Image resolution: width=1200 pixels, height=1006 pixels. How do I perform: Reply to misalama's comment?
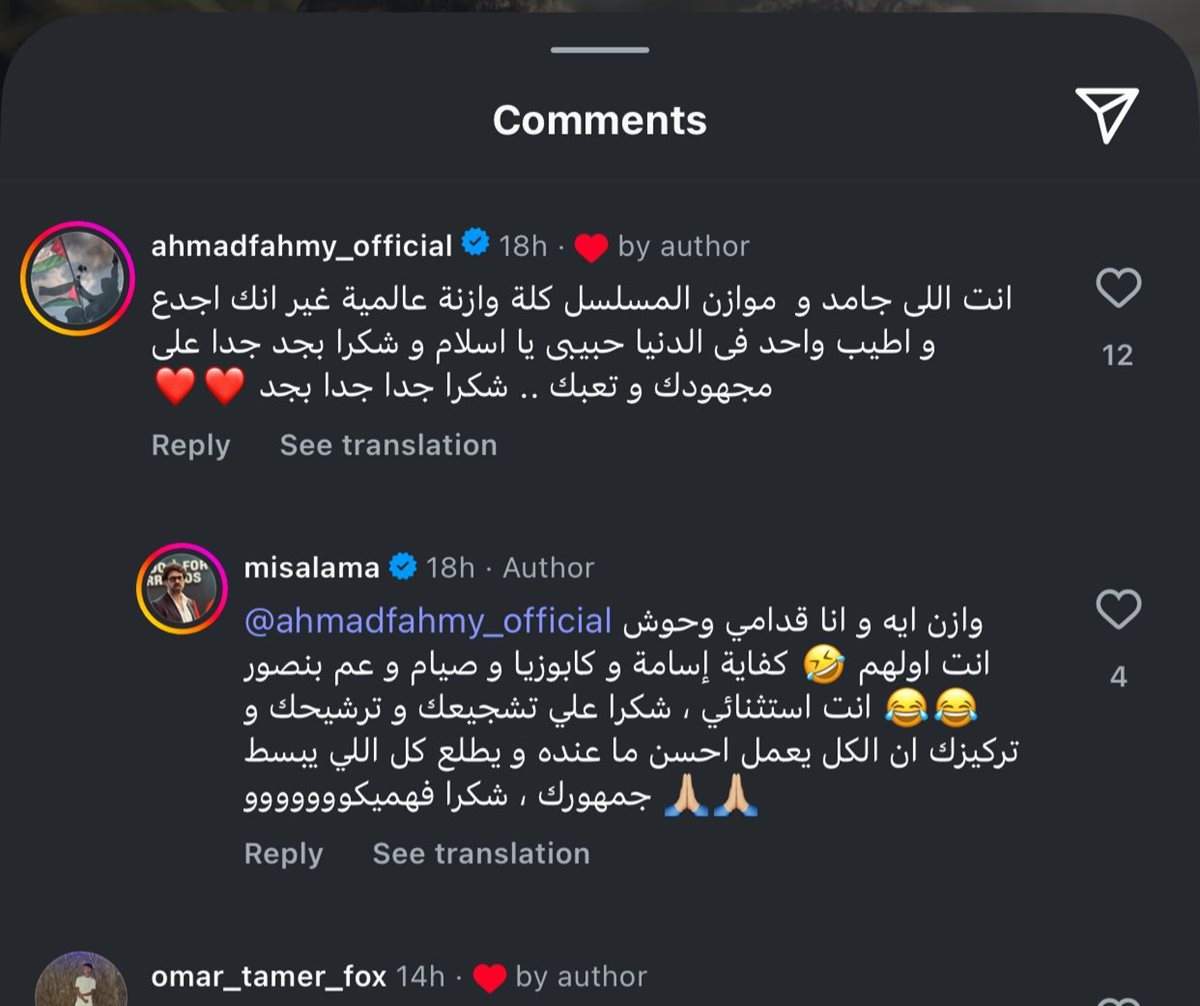[283, 853]
